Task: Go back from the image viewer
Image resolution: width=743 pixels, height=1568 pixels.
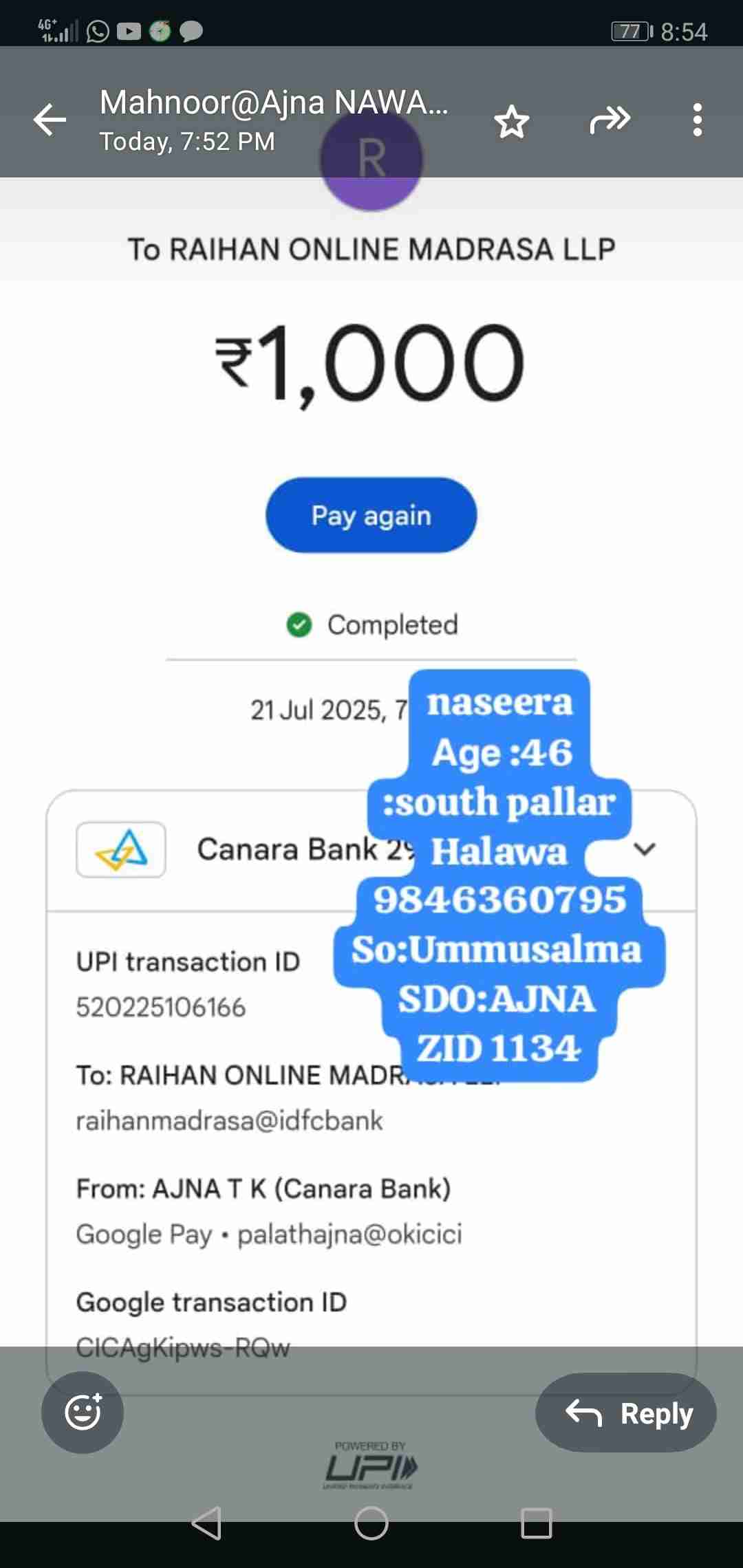Action: [x=50, y=120]
